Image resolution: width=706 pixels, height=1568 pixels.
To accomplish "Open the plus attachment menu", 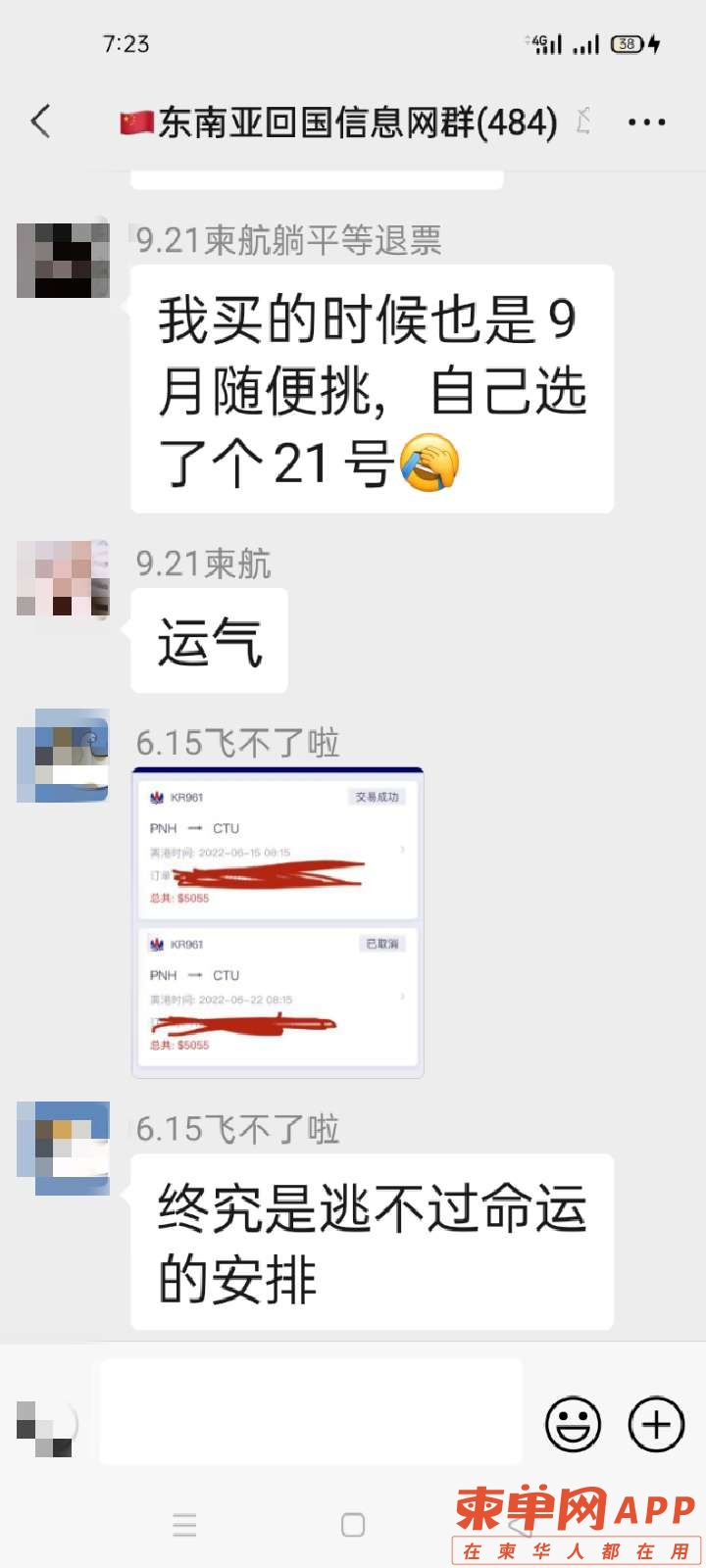I will pos(655,1423).
